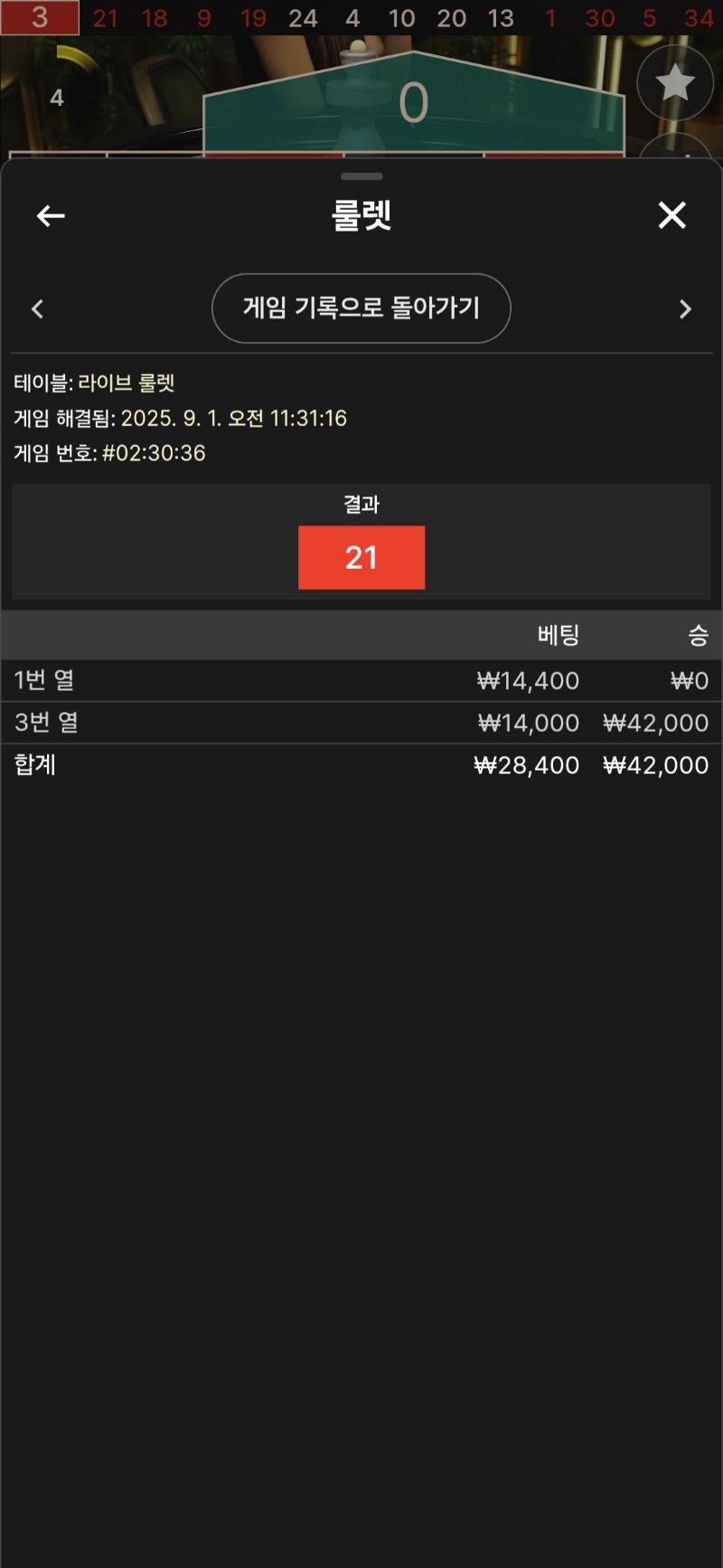View the next game record

(x=685, y=309)
